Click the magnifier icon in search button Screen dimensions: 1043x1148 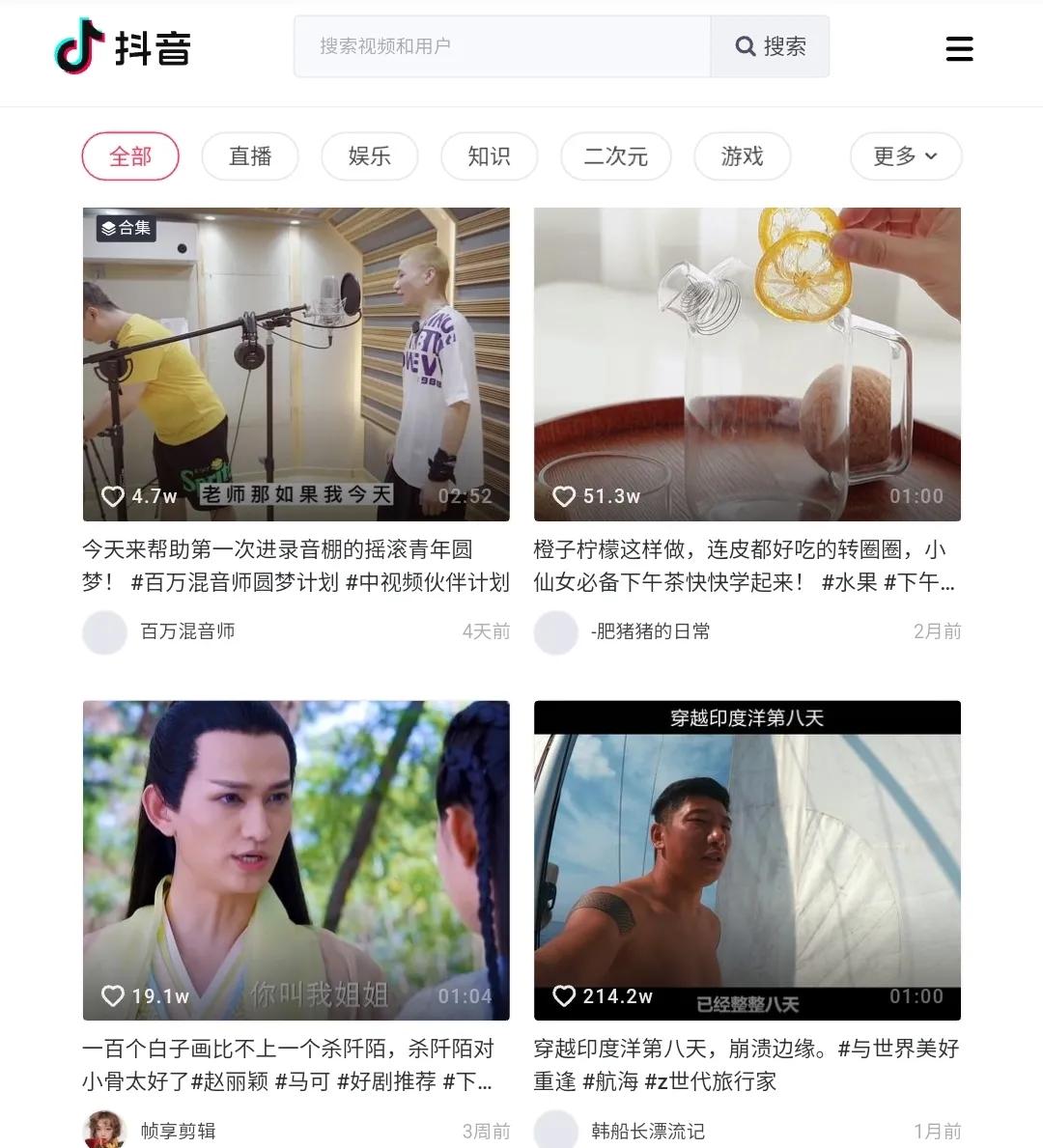click(x=745, y=46)
